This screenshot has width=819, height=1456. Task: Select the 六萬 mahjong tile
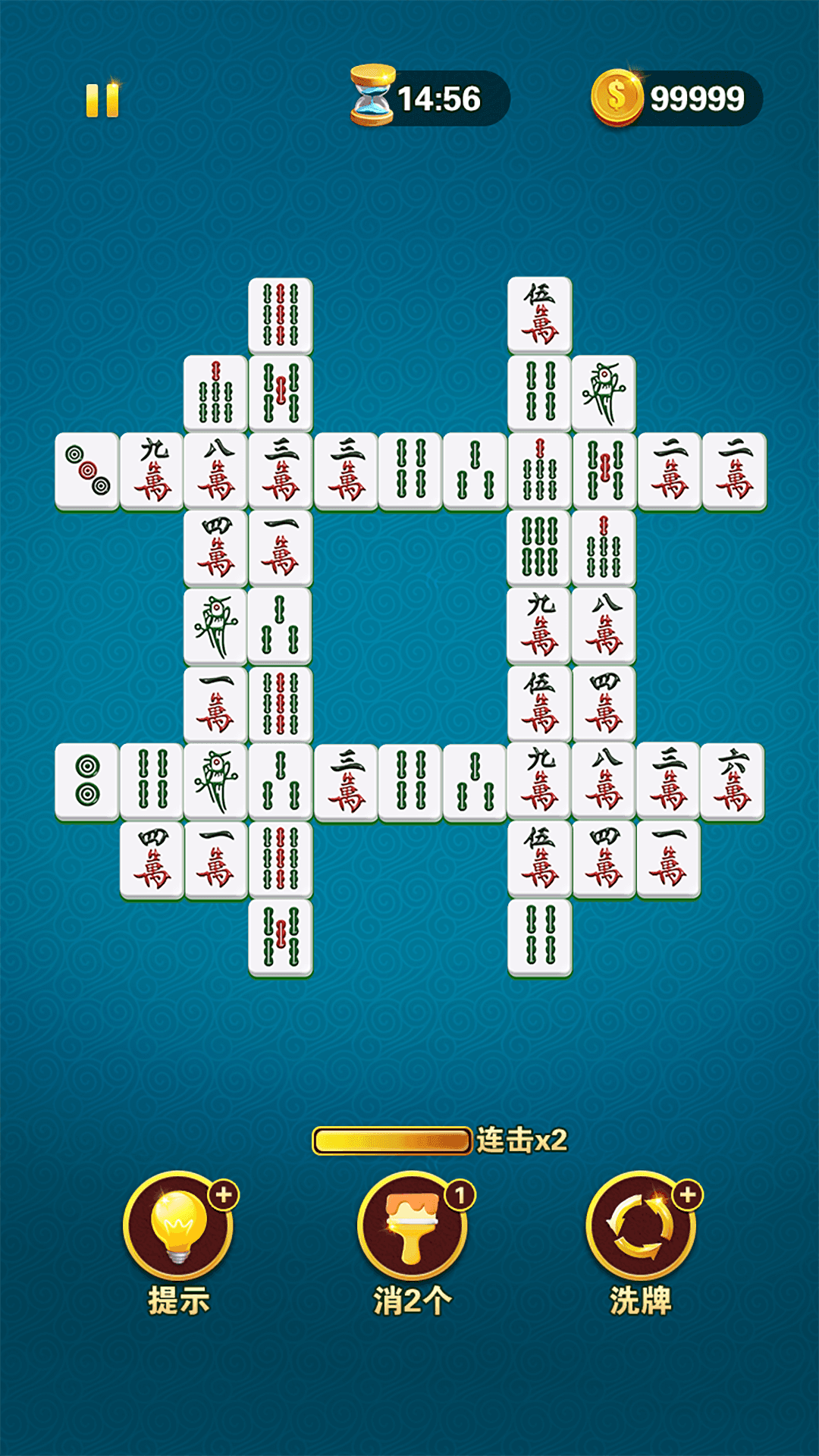pyautogui.click(x=733, y=781)
